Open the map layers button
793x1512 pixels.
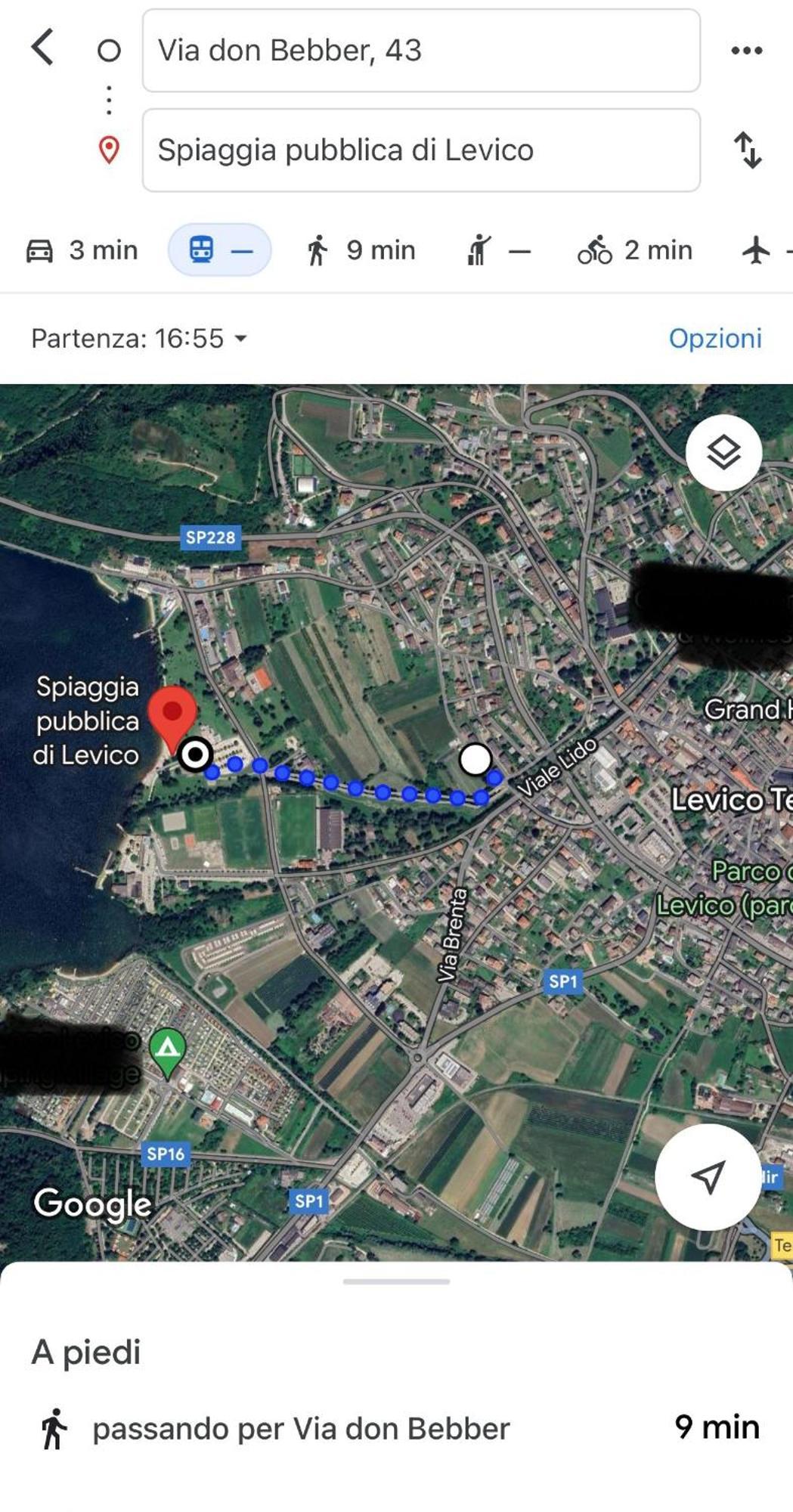click(723, 453)
